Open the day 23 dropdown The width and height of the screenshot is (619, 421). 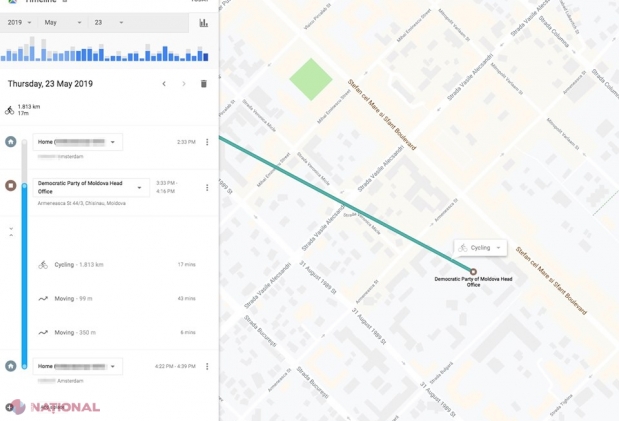108,22
